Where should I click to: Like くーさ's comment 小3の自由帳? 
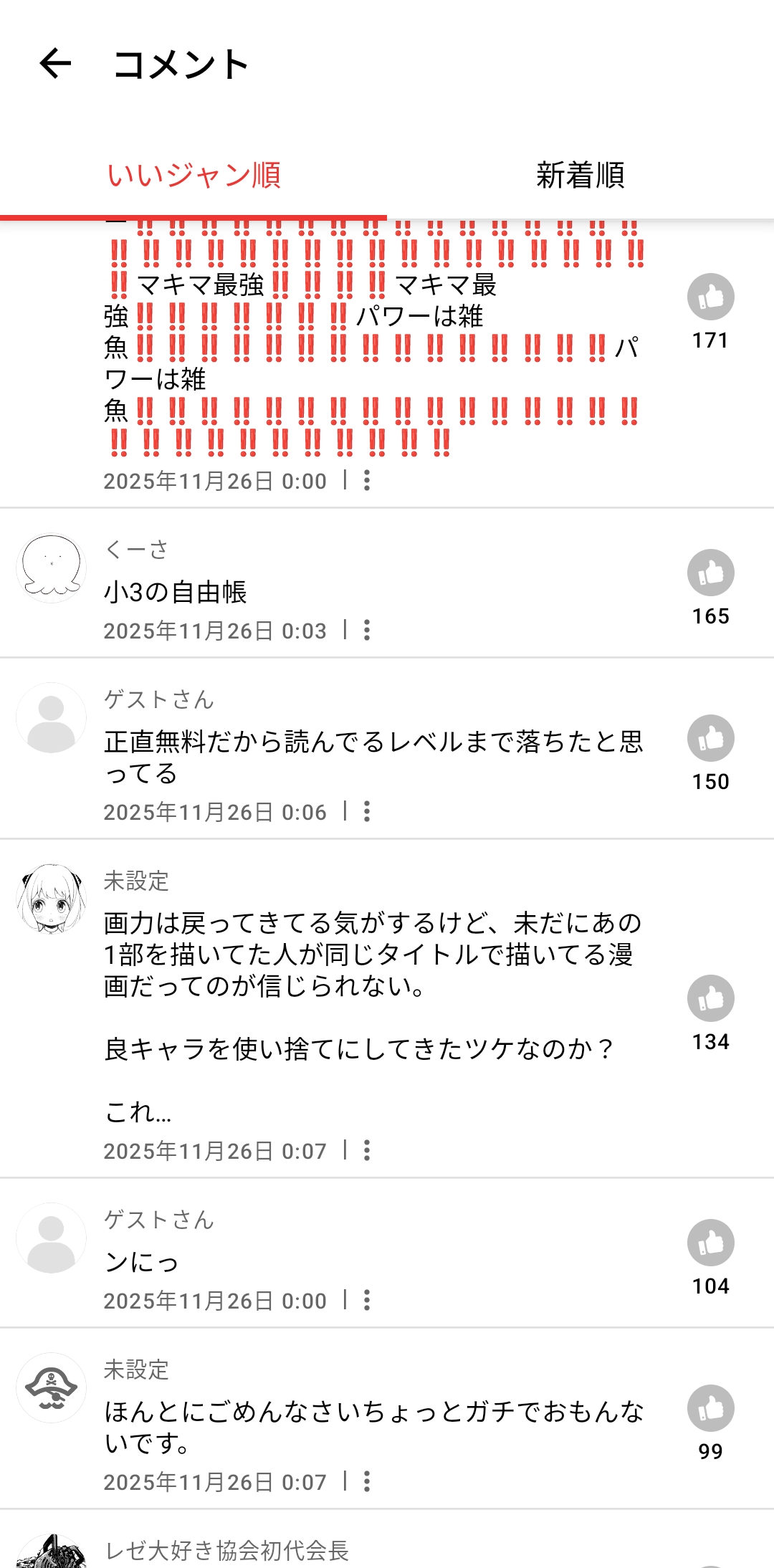tap(710, 573)
